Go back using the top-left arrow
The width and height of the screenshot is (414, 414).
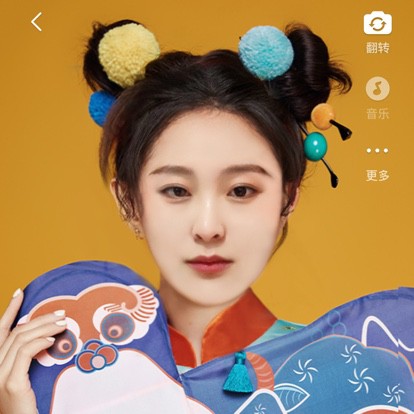[x=37, y=22]
